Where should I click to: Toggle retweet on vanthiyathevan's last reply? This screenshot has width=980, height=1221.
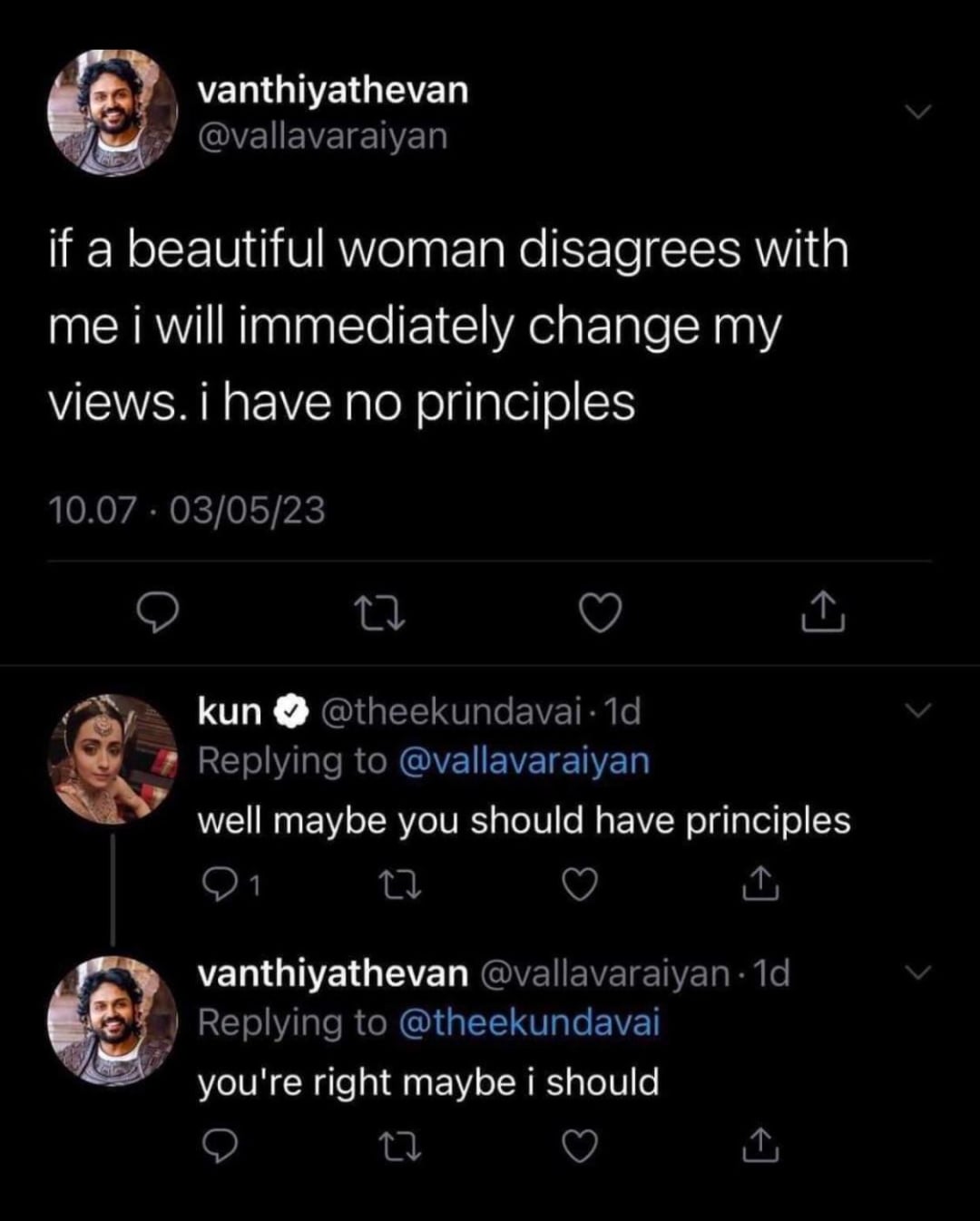(401, 1145)
